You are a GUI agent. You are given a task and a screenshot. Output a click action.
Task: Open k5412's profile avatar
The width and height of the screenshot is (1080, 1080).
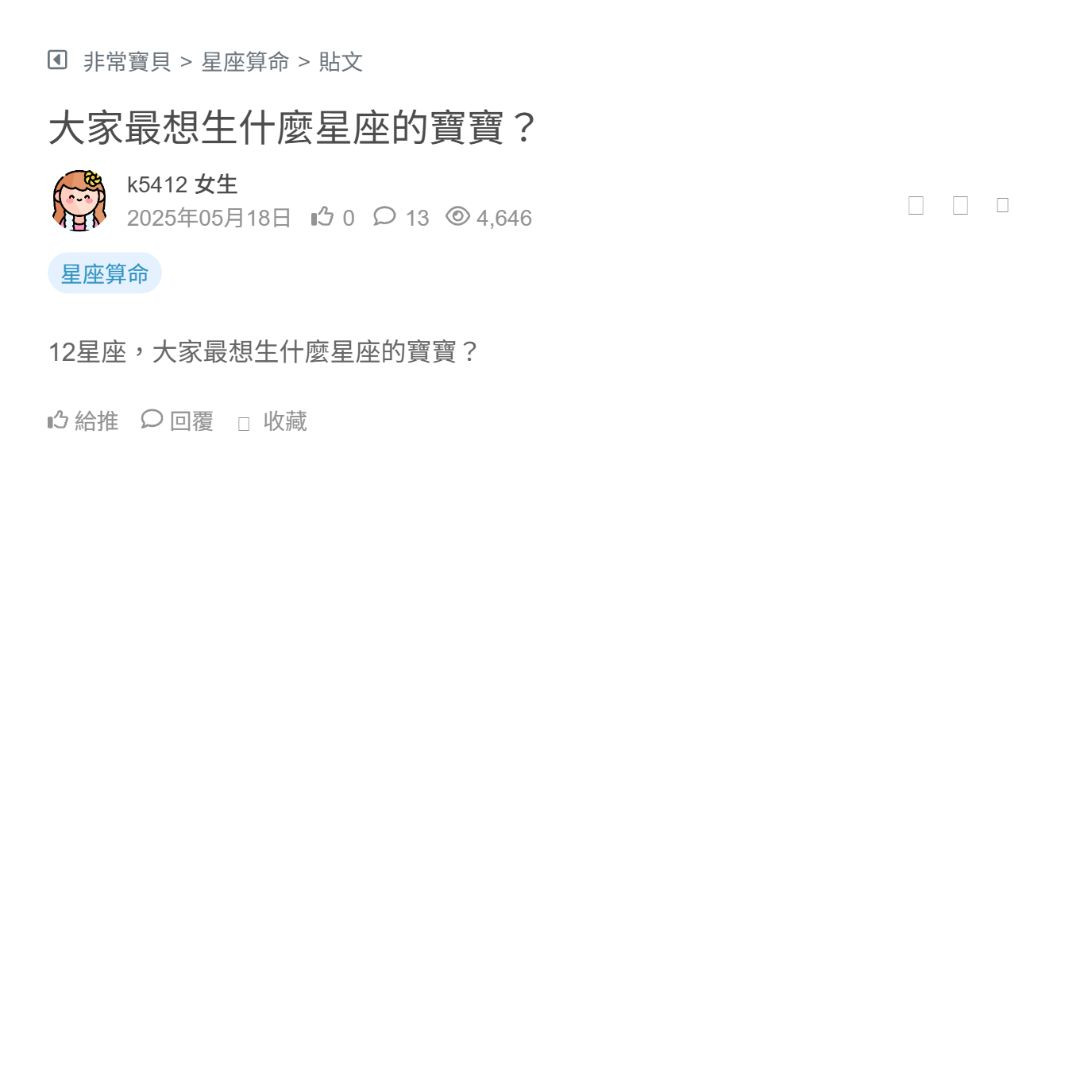[x=79, y=200]
